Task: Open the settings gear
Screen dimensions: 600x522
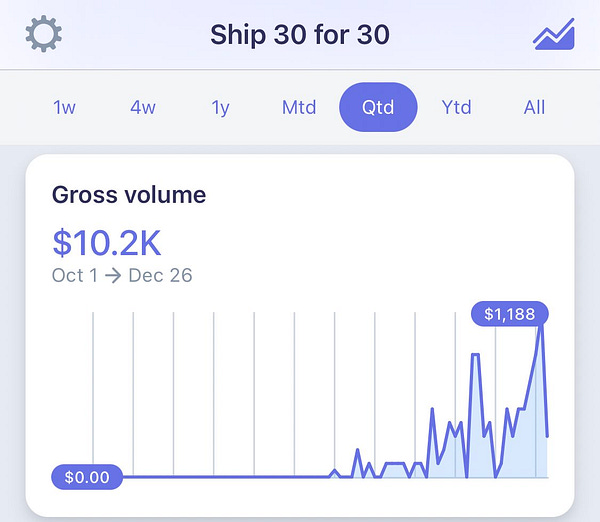Action: 44,35
